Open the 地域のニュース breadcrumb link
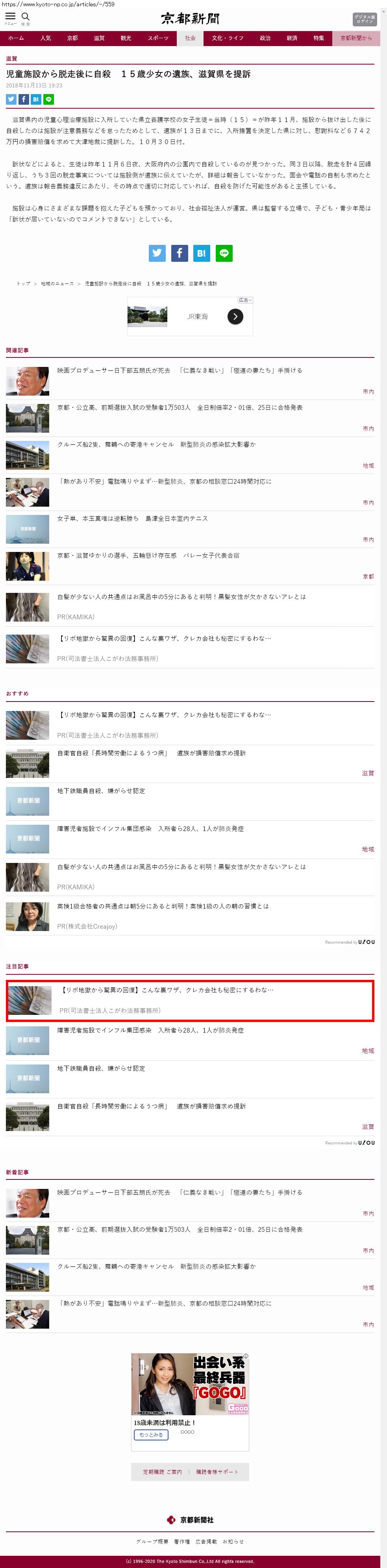Image resolution: width=387 pixels, height=1568 pixels. point(57,284)
